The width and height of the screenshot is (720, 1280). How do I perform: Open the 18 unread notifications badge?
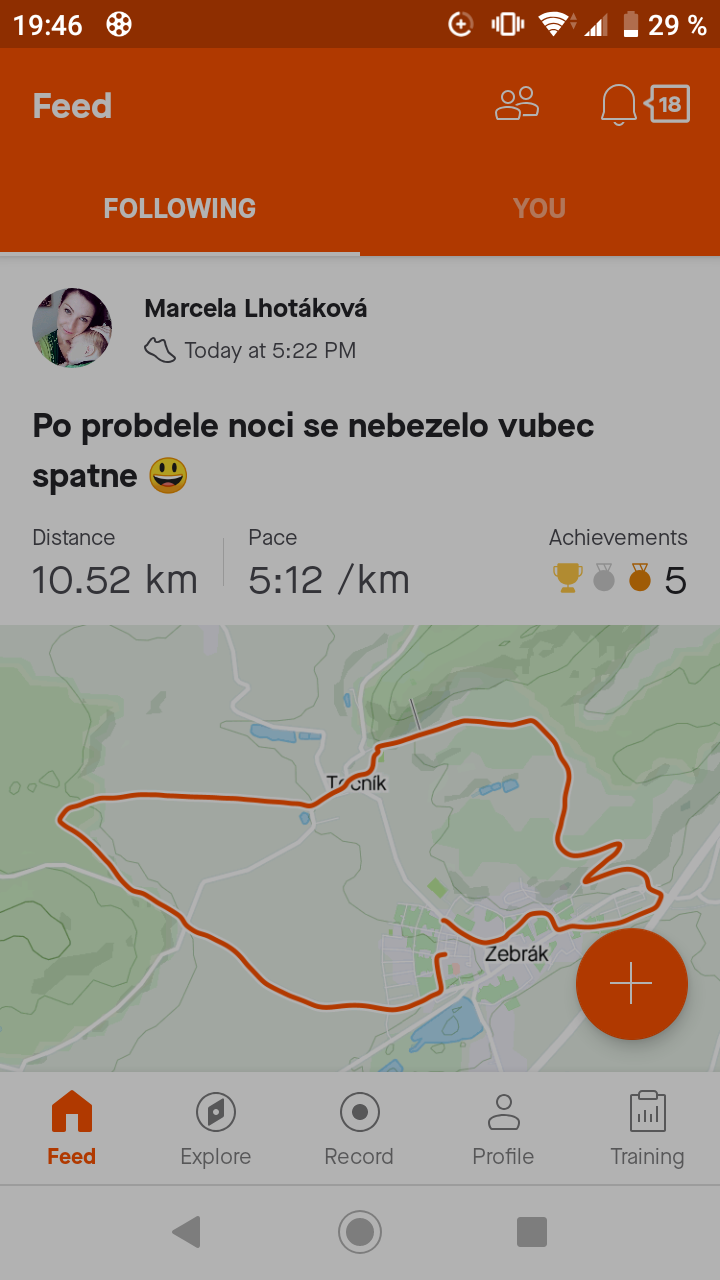[x=668, y=104]
